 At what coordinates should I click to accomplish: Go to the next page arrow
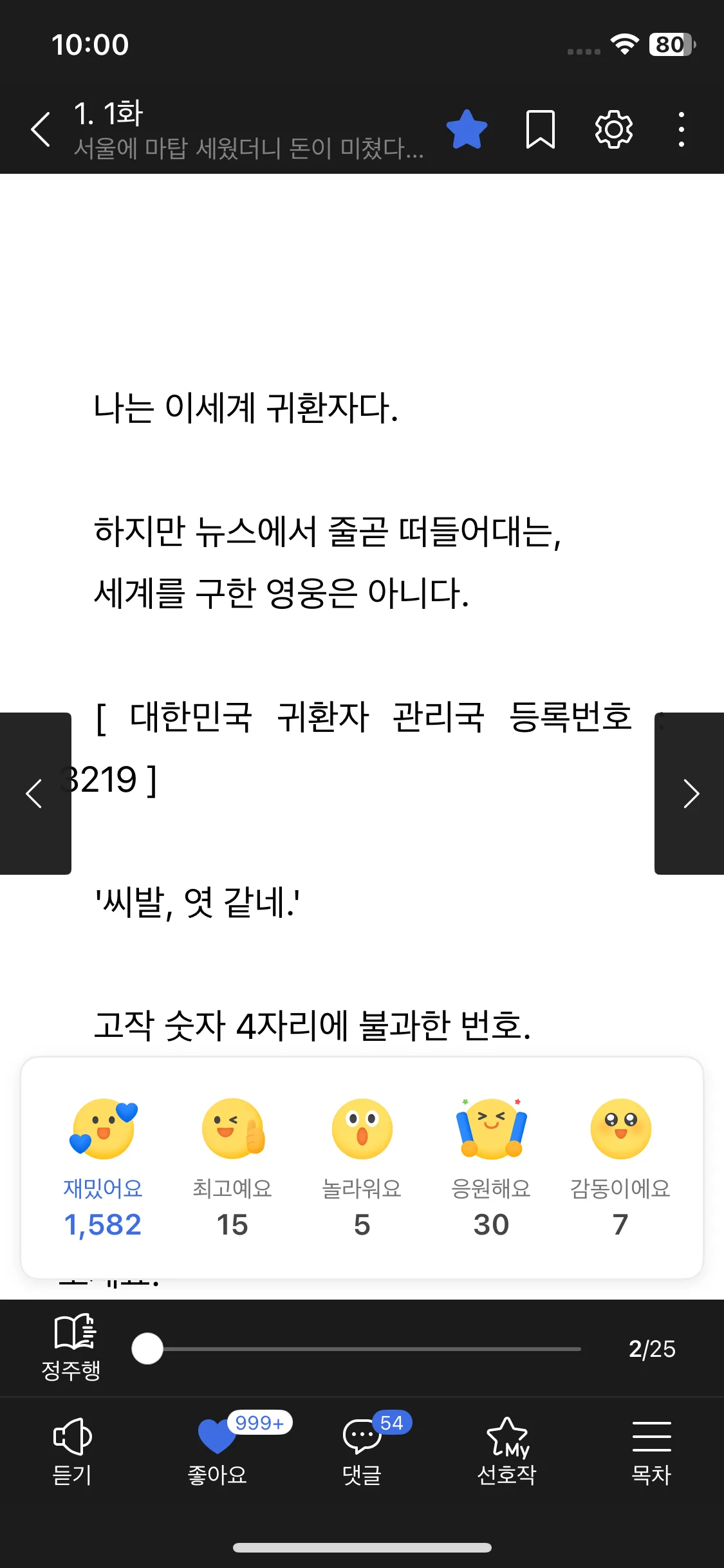pyautogui.click(x=690, y=793)
